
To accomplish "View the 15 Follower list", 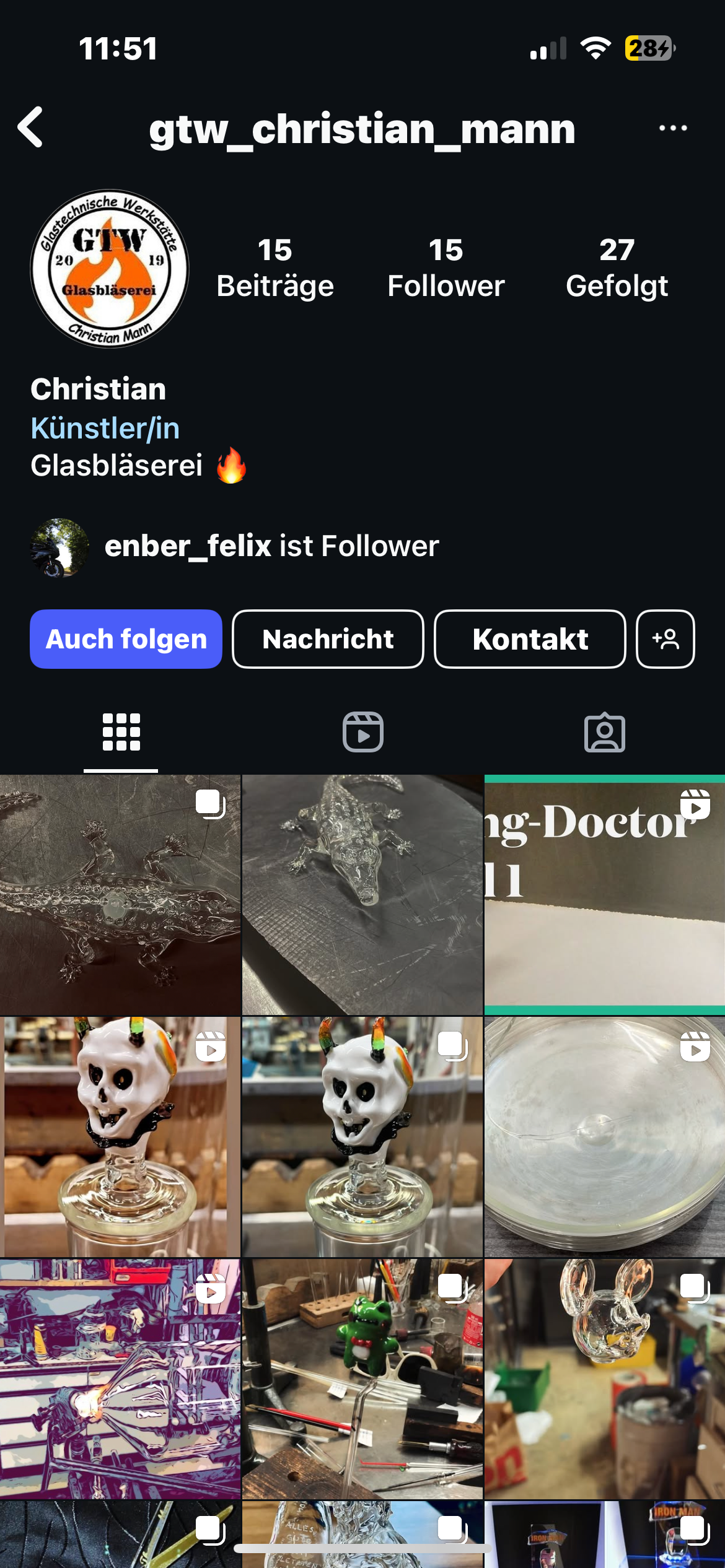I will 446,268.
